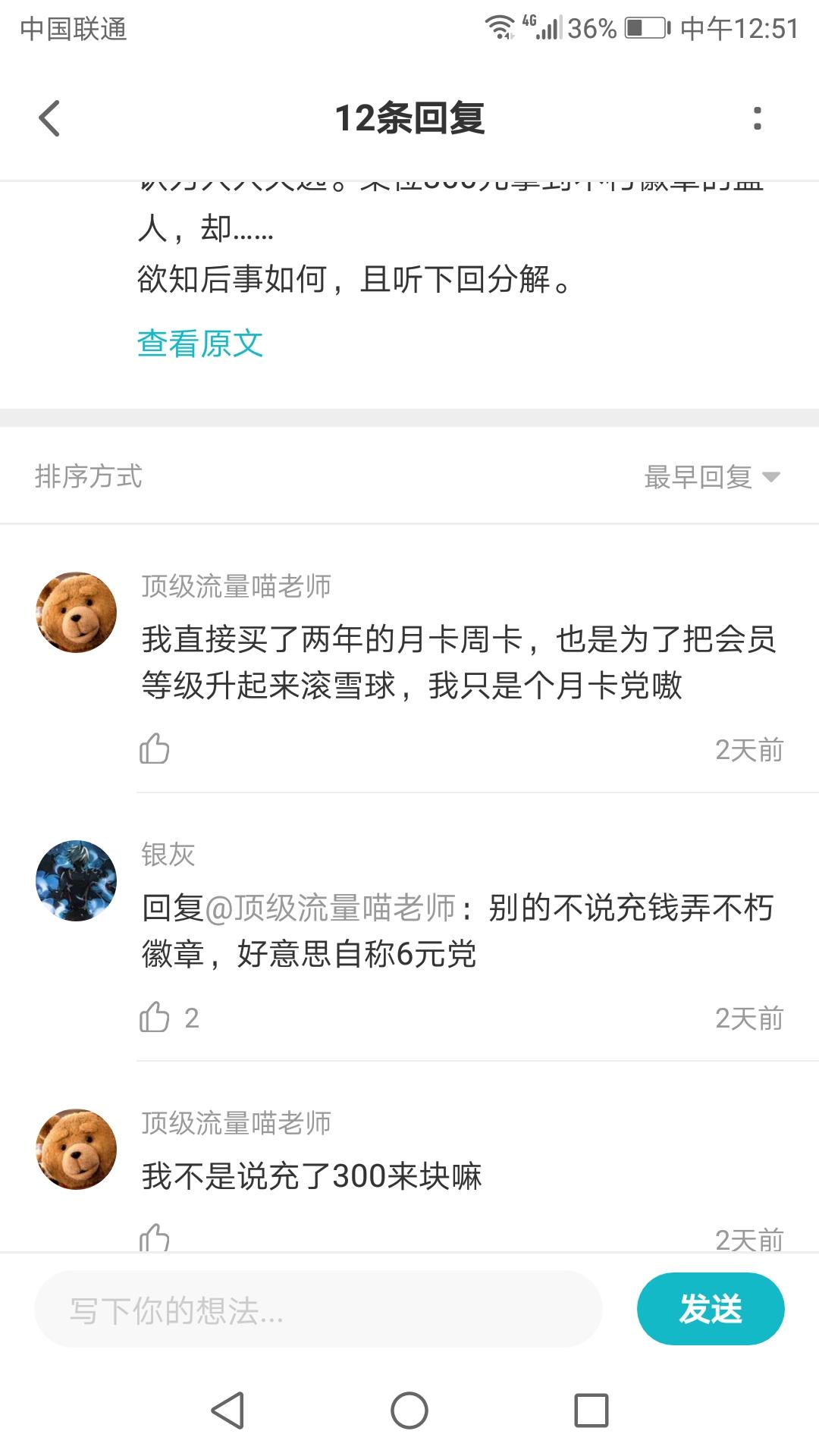The width and height of the screenshot is (819, 1456).
Task: Tap the Wi-Fi icon in the status bar
Action: (x=500, y=27)
